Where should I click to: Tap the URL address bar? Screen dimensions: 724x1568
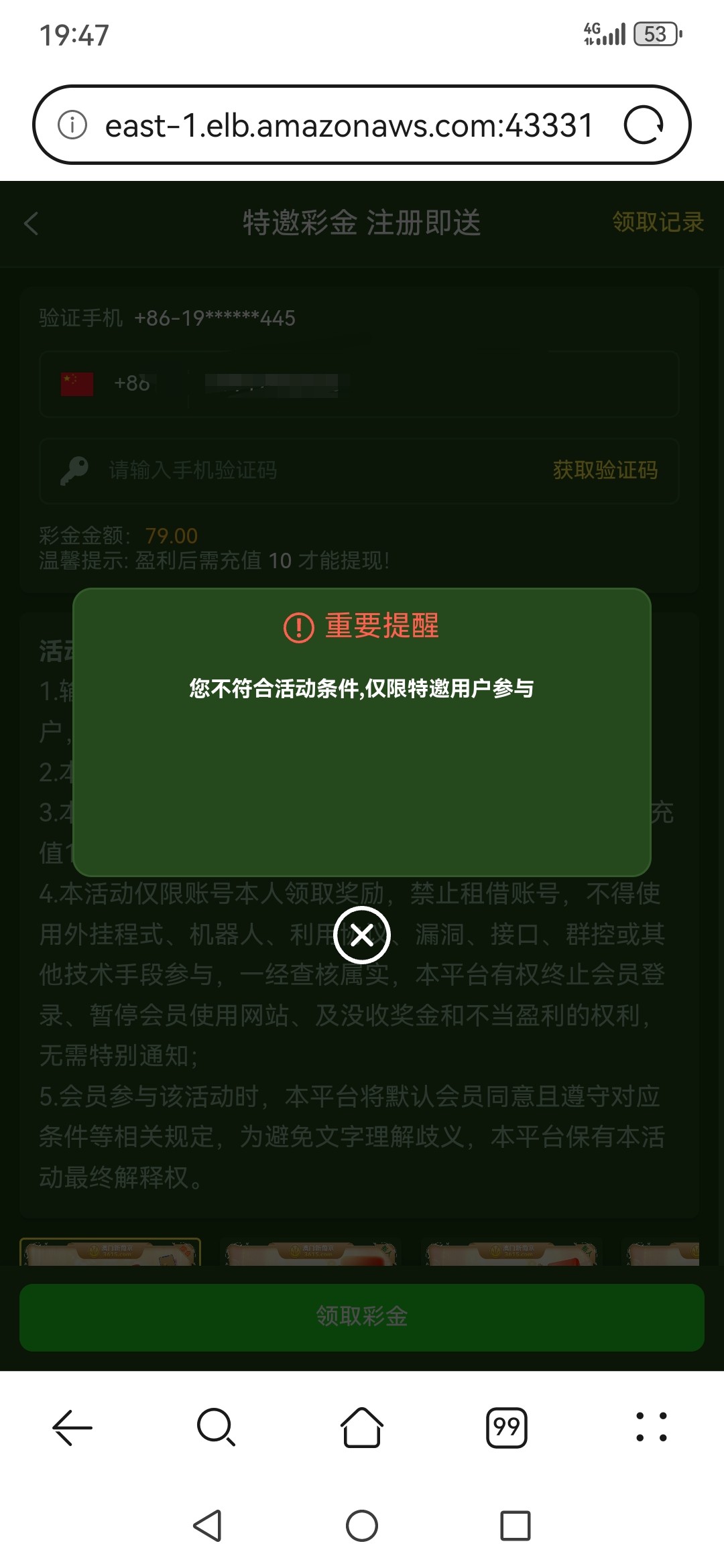click(x=349, y=125)
